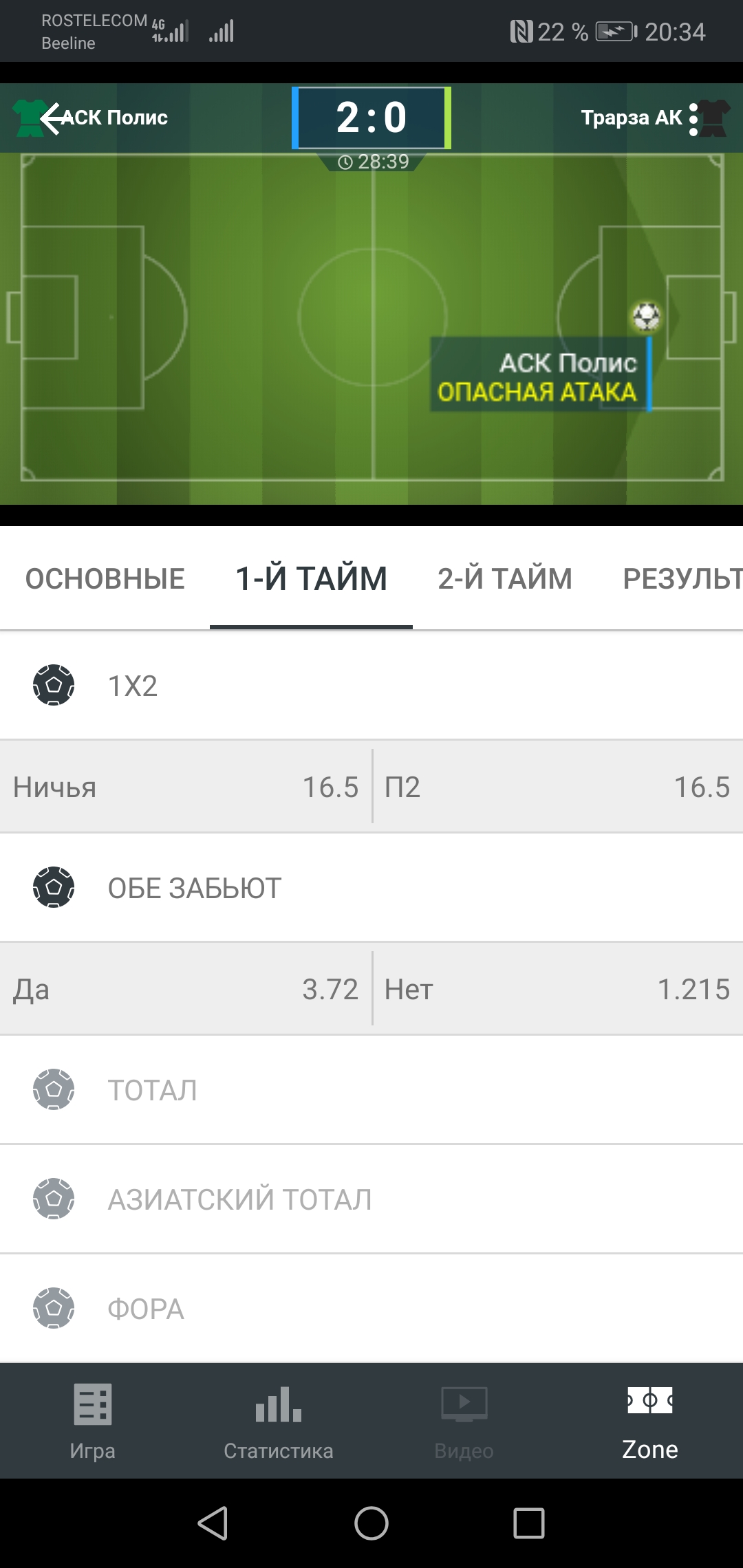Tap the system home button
Screen dimensions: 743x1568
click(x=371, y=1523)
